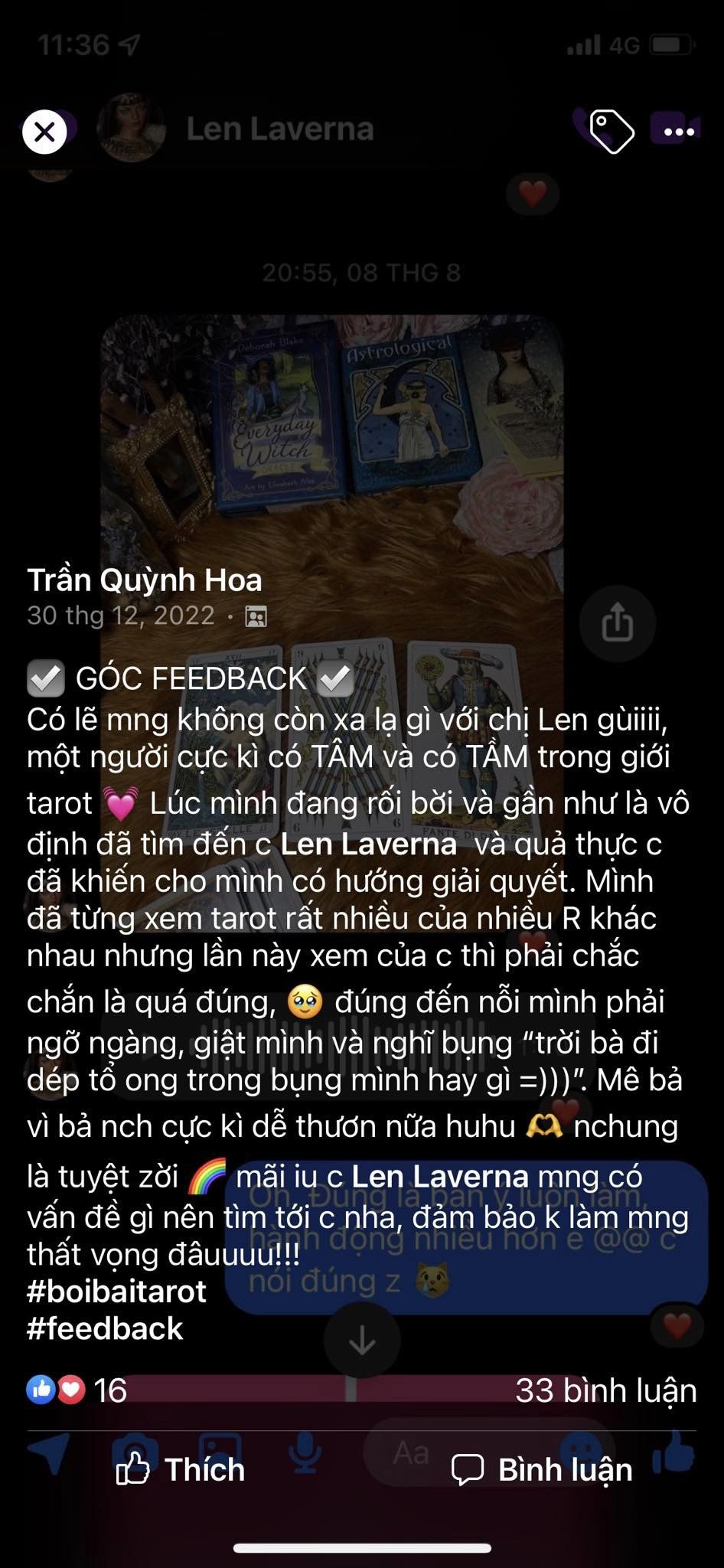
Task: Share this photo
Action: pyautogui.click(x=617, y=623)
